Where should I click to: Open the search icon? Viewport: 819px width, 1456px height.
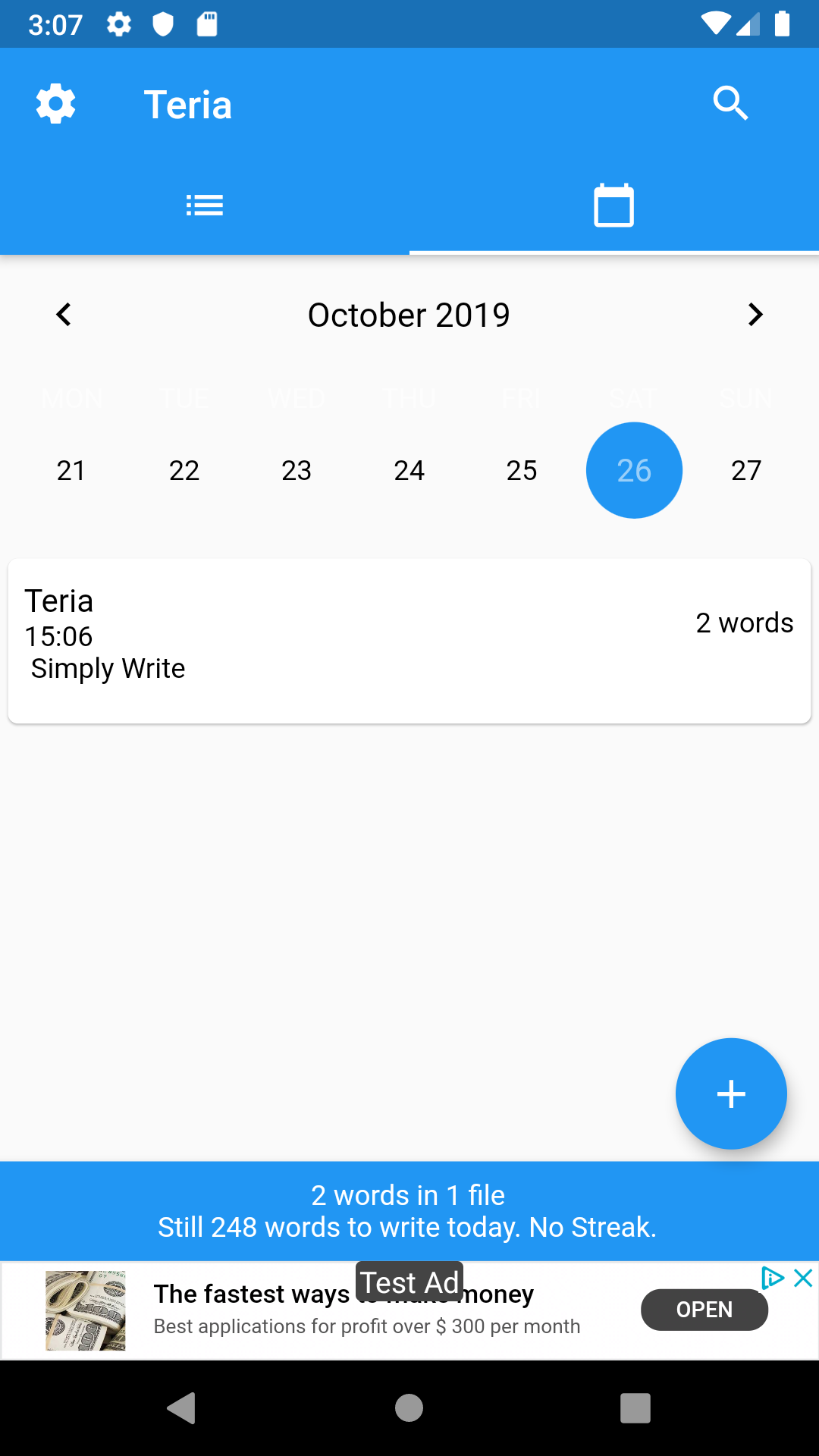(730, 104)
